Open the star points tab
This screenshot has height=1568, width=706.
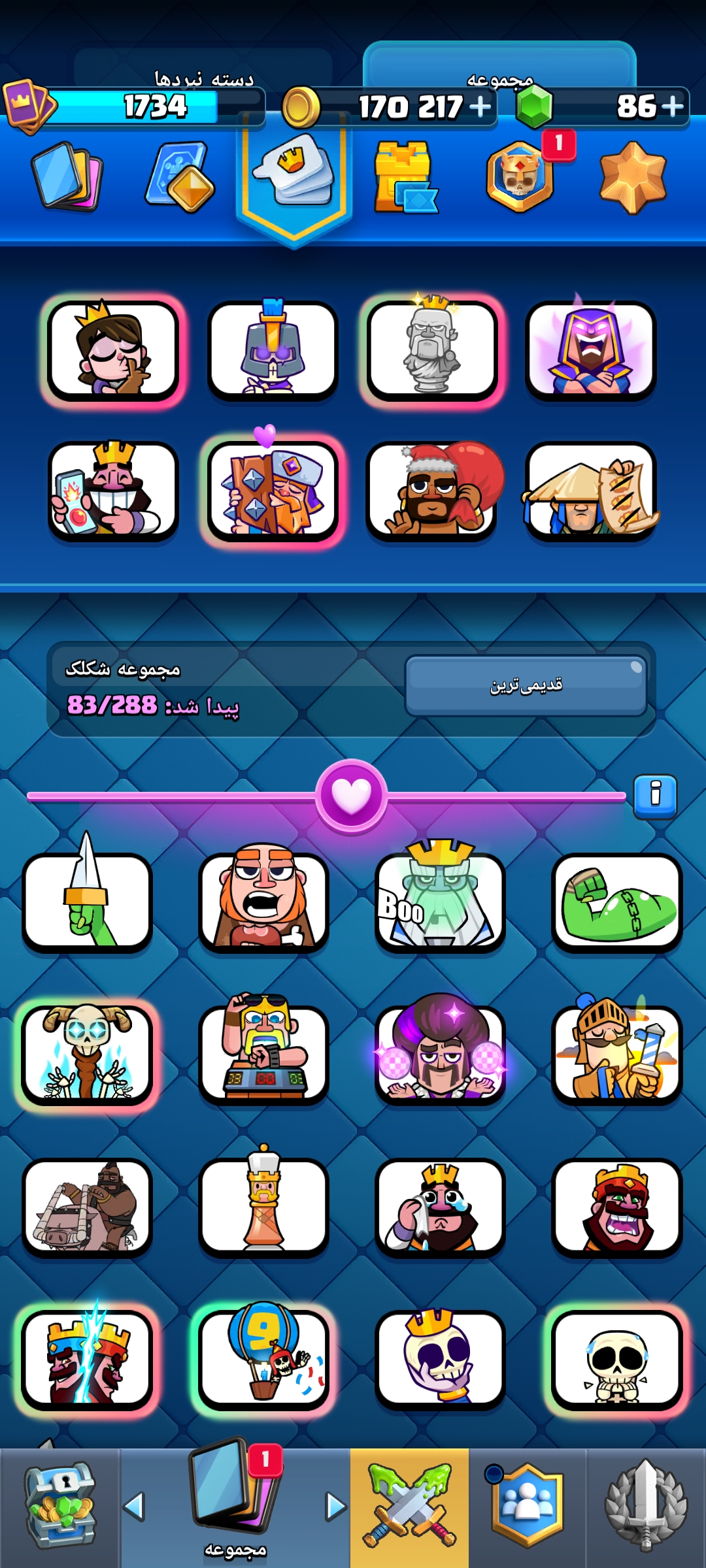point(633,178)
